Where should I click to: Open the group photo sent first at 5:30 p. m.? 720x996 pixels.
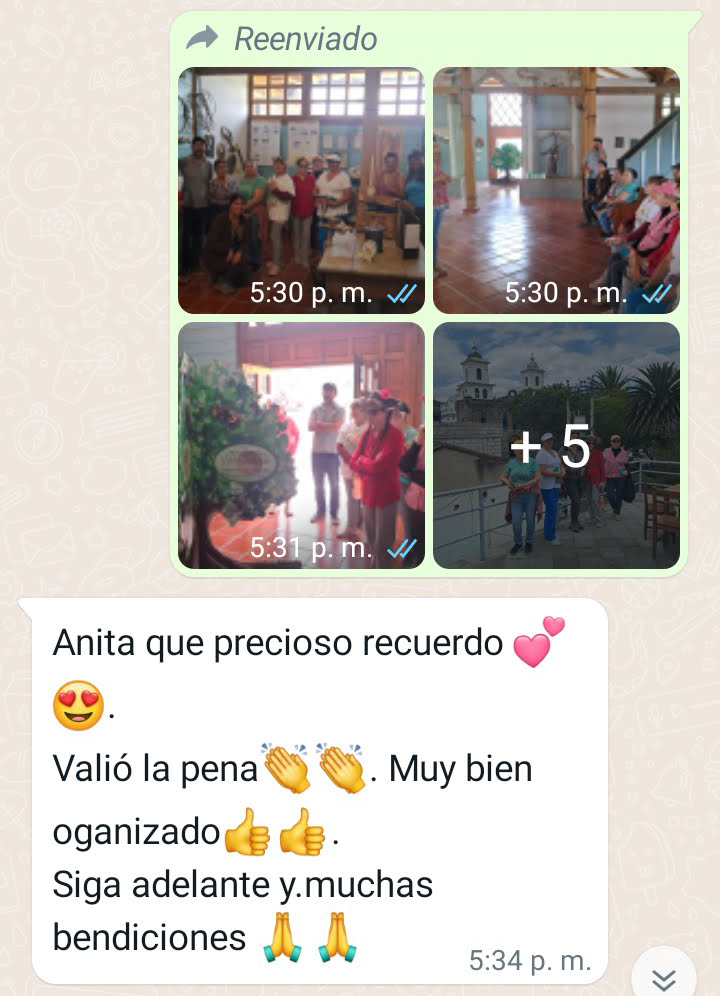tap(301, 190)
